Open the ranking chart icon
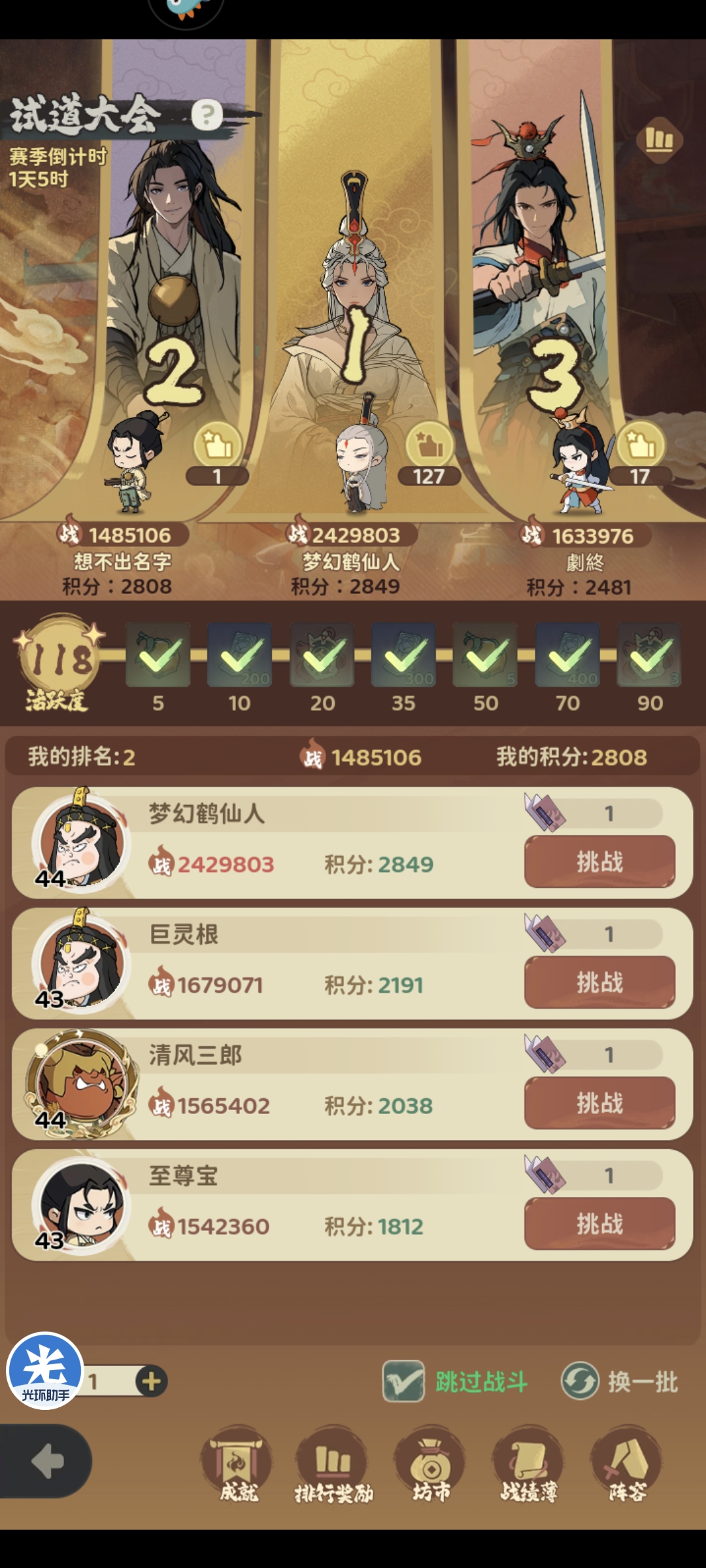The width and height of the screenshot is (706, 1568). (659, 140)
